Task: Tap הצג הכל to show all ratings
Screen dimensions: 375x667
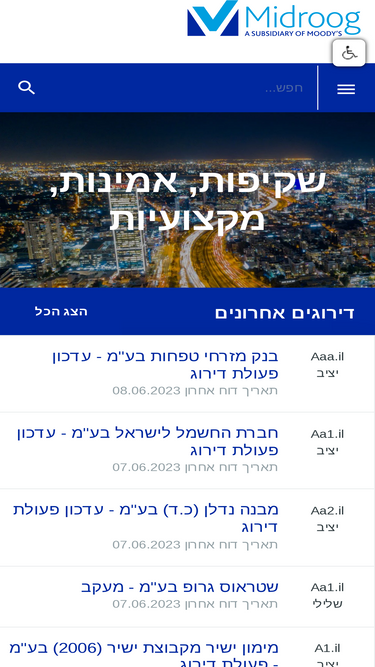Action: (x=61, y=311)
